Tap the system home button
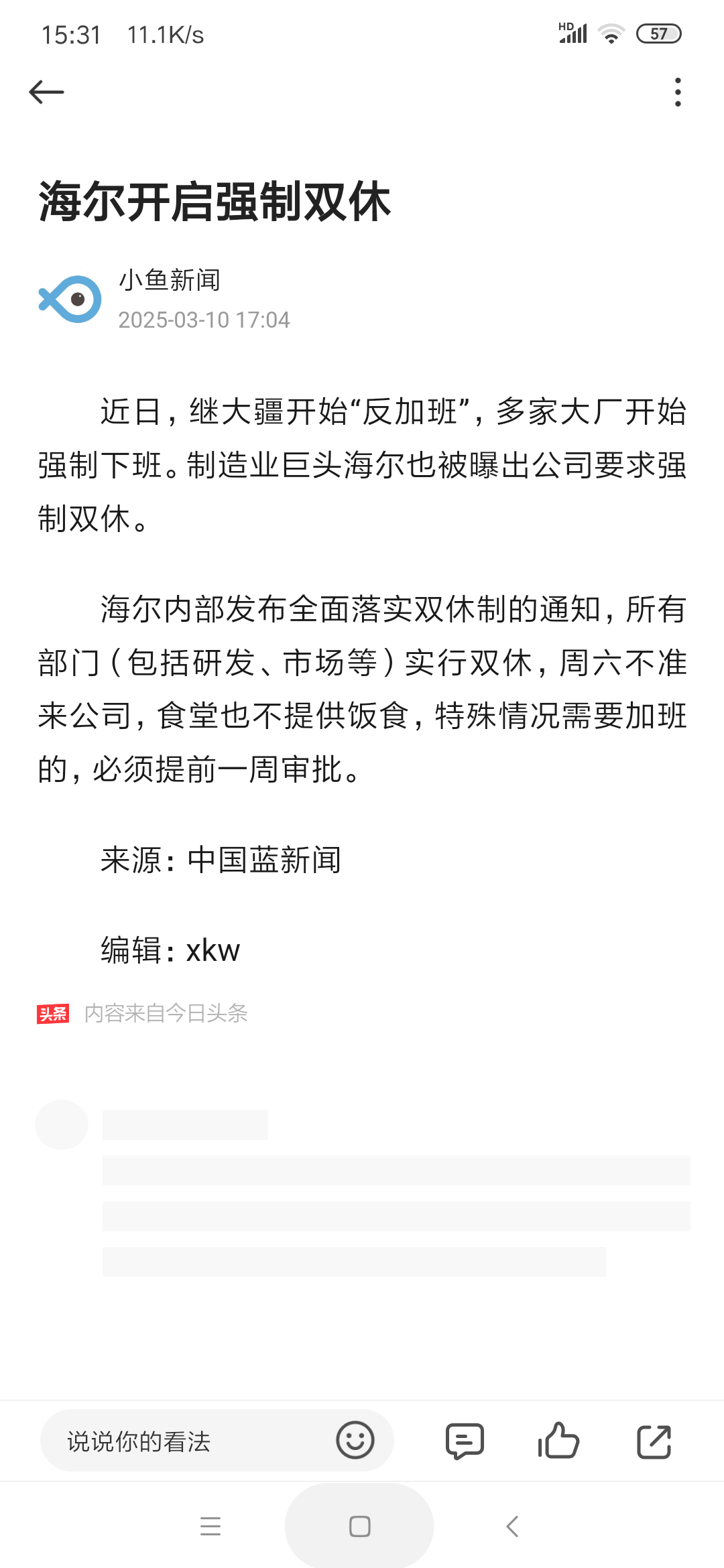The image size is (724, 1568). pos(360,1526)
